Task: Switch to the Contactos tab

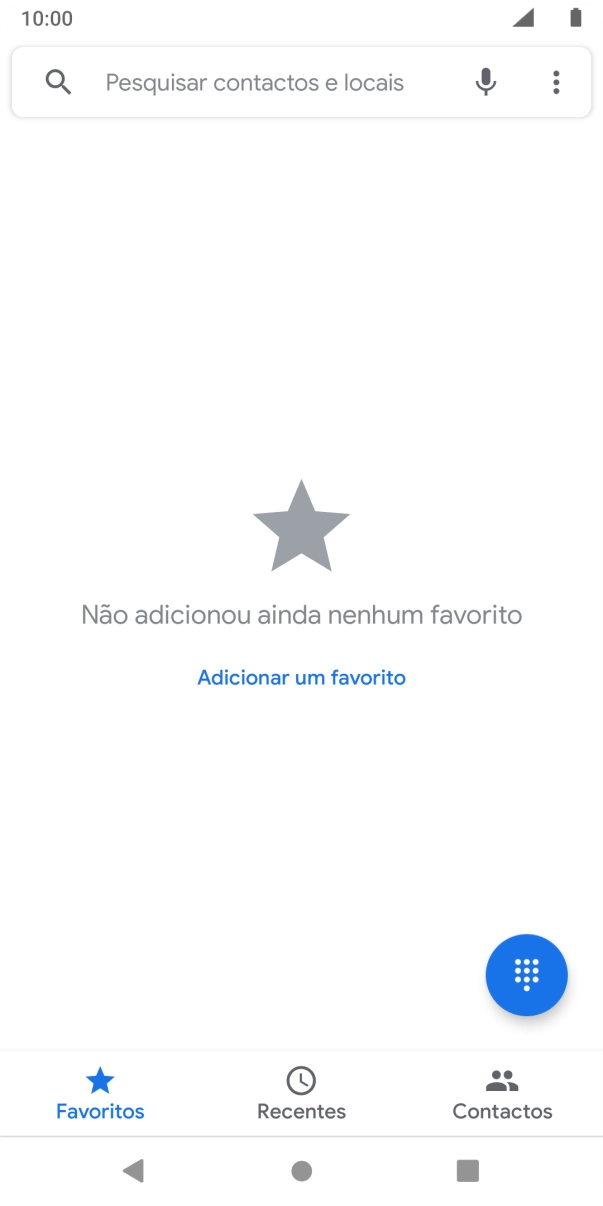Action: click(x=502, y=1093)
